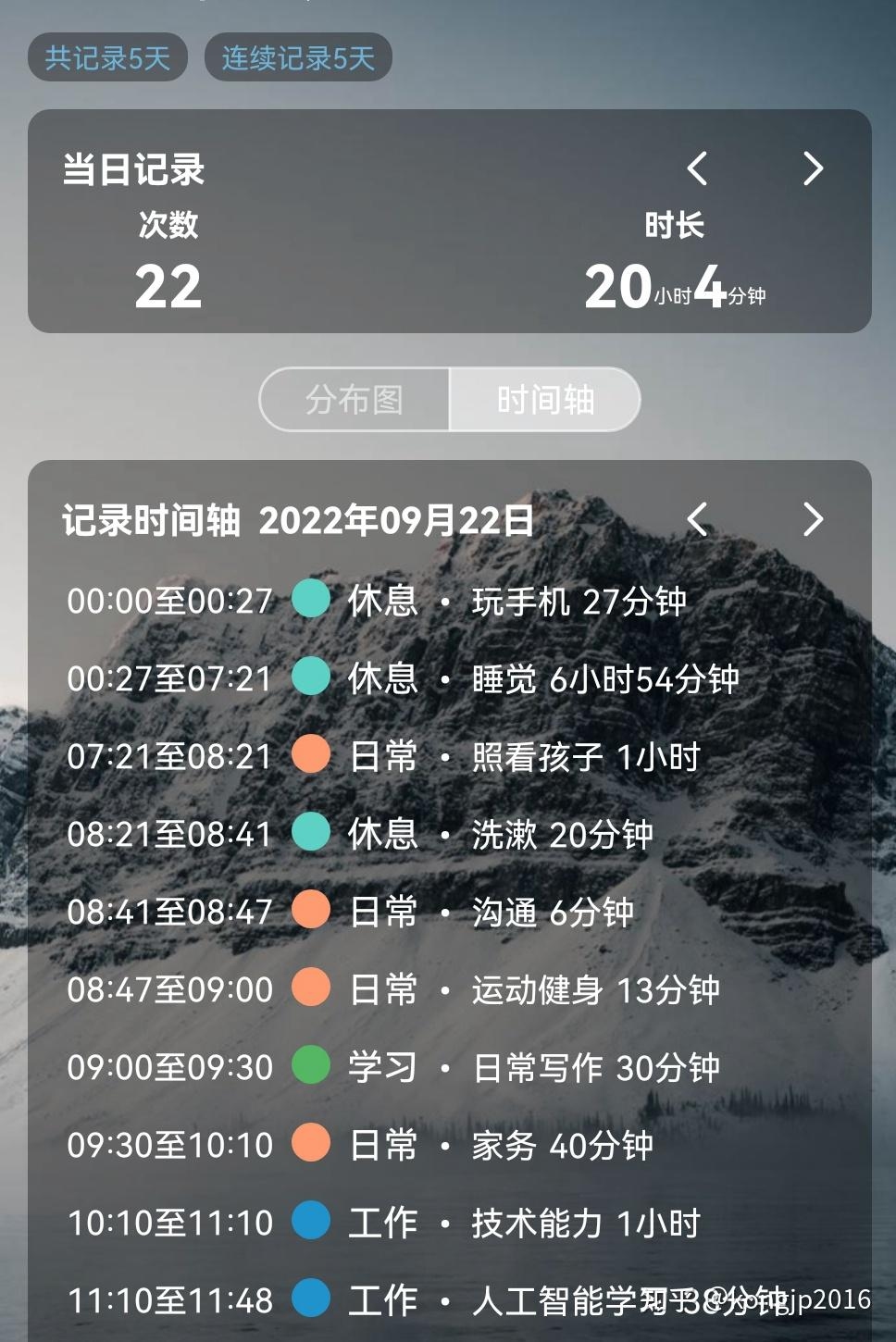The image size is (896, 1342).
Task: Select the blue 工作 icon beside 技术能力
Action: coord(312,1222)
